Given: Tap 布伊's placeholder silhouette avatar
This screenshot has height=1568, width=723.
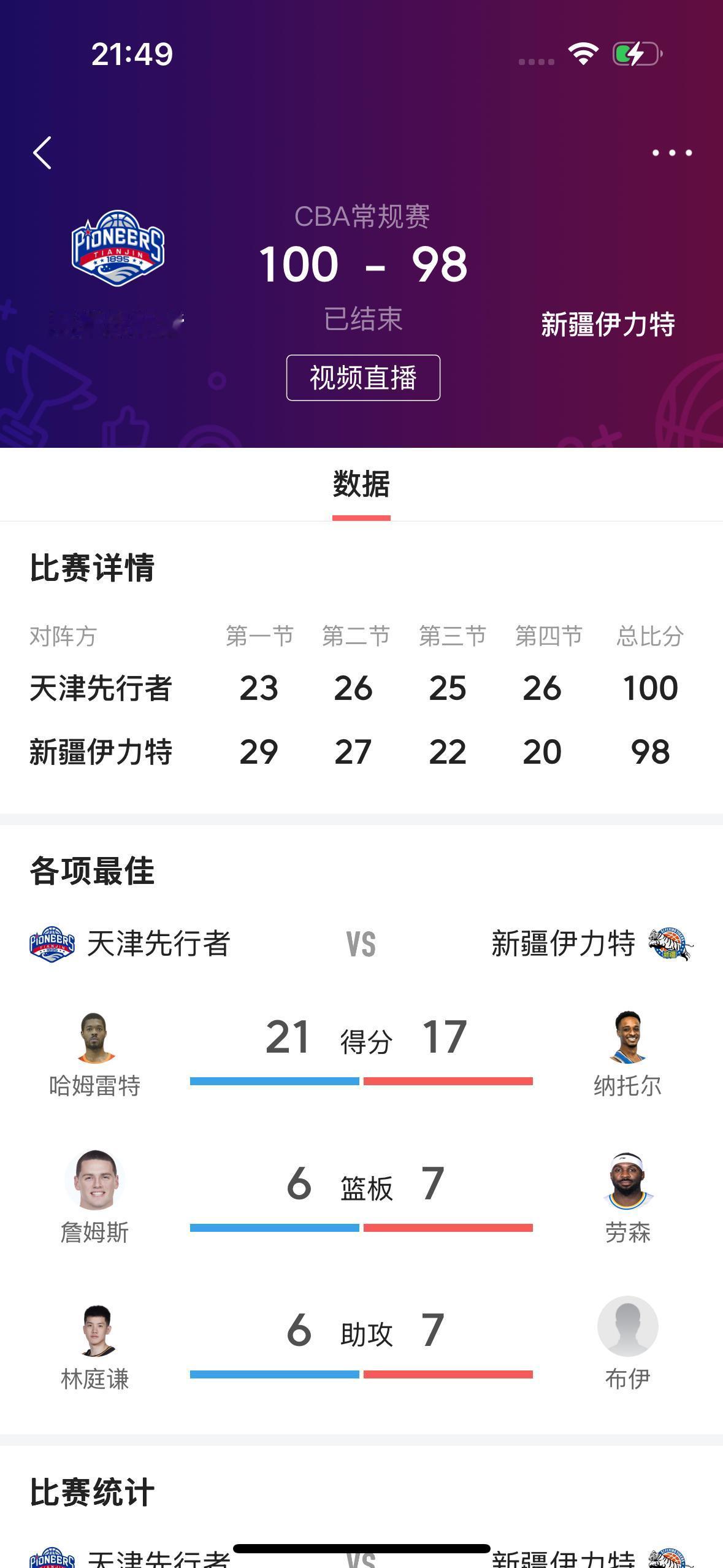Looking at the screenshot, I should [x=627, y=1326].
